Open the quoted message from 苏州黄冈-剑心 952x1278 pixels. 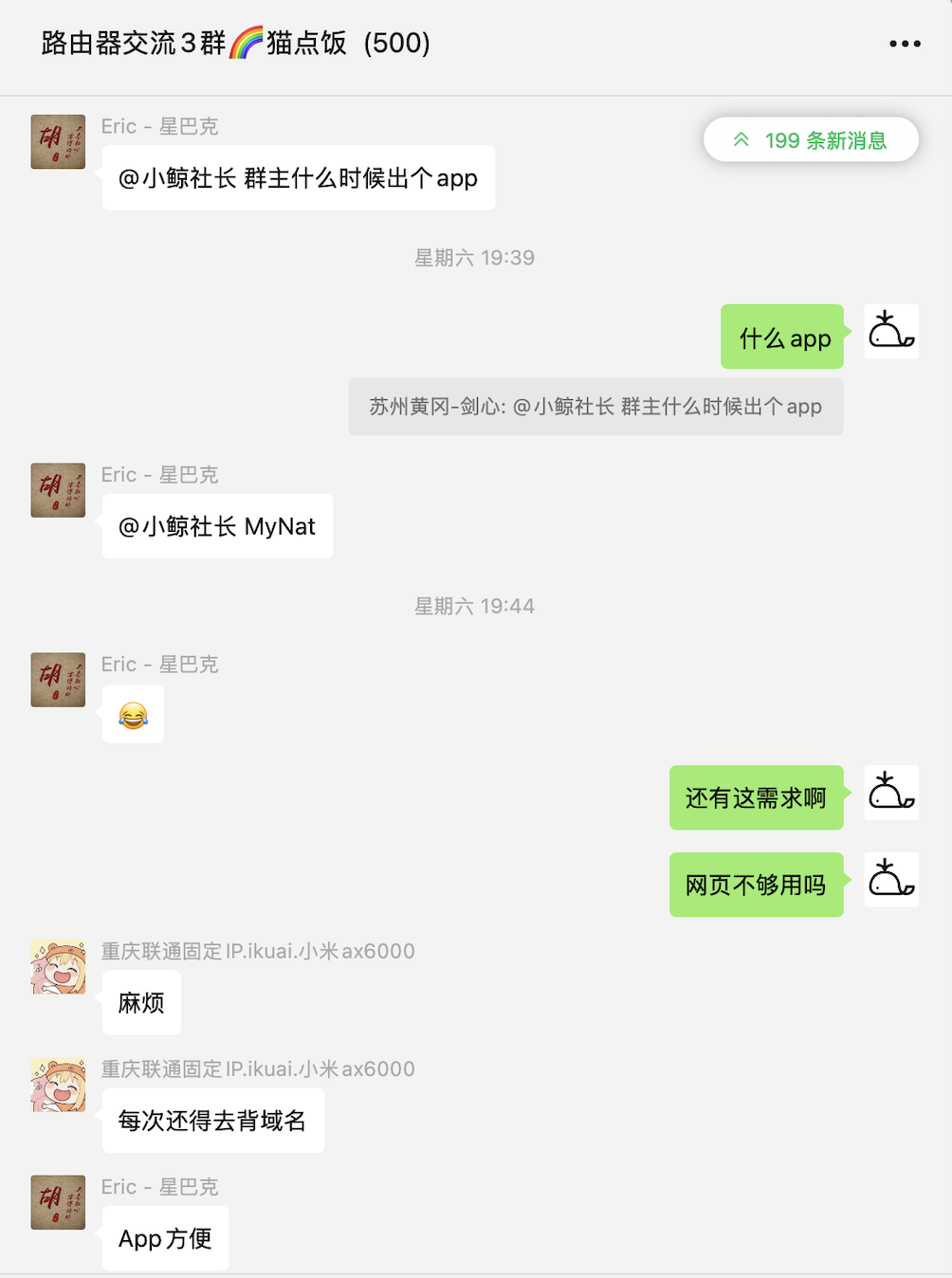595,407
